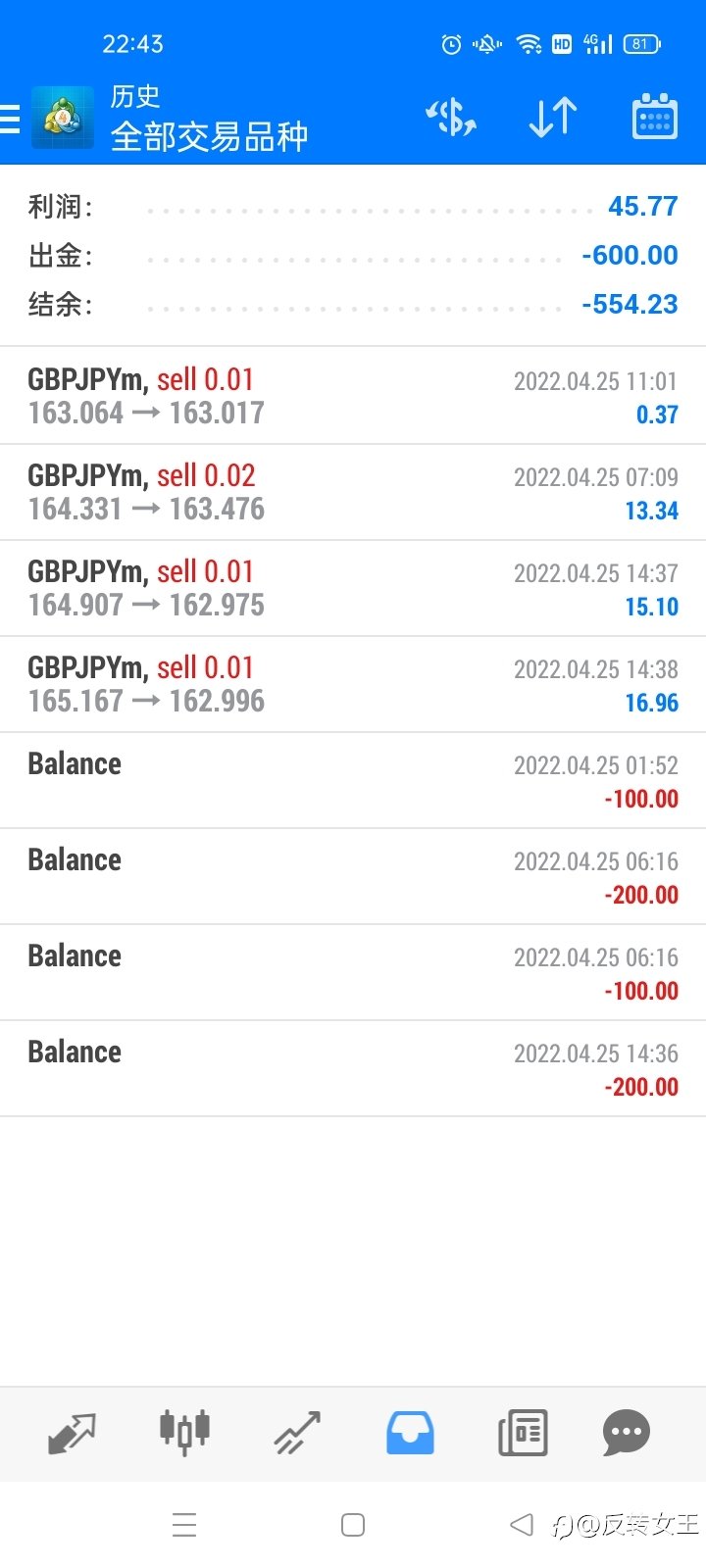Open GBPJPYm sell trade with profit 0.37
Image resolution: width=706 pixels, height=1568 pixels.
tap(353, 396)
